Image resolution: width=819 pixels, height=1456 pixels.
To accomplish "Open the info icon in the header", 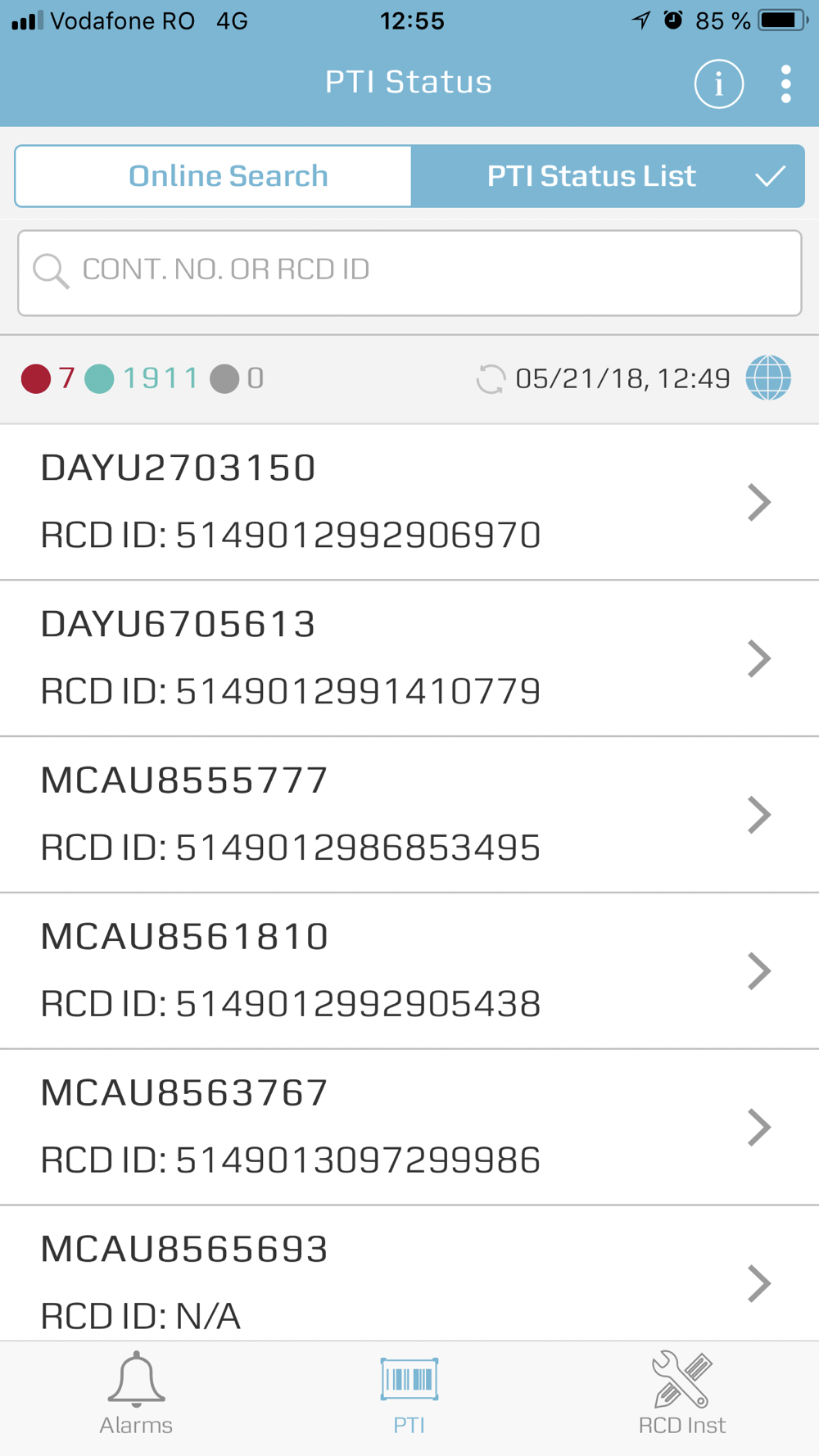I will tap(718, 84).
